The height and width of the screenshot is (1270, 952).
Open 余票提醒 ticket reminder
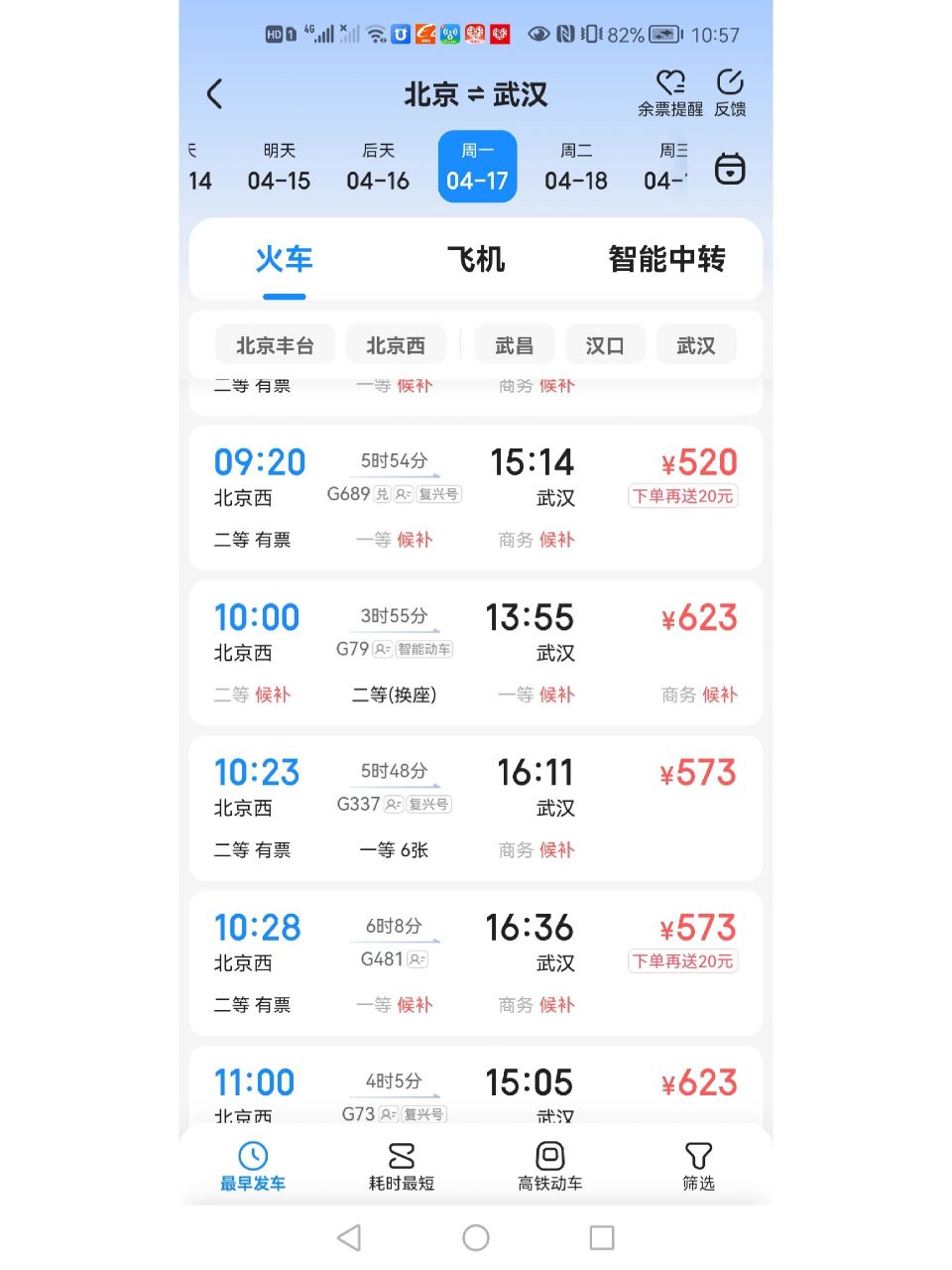[669, 93]
